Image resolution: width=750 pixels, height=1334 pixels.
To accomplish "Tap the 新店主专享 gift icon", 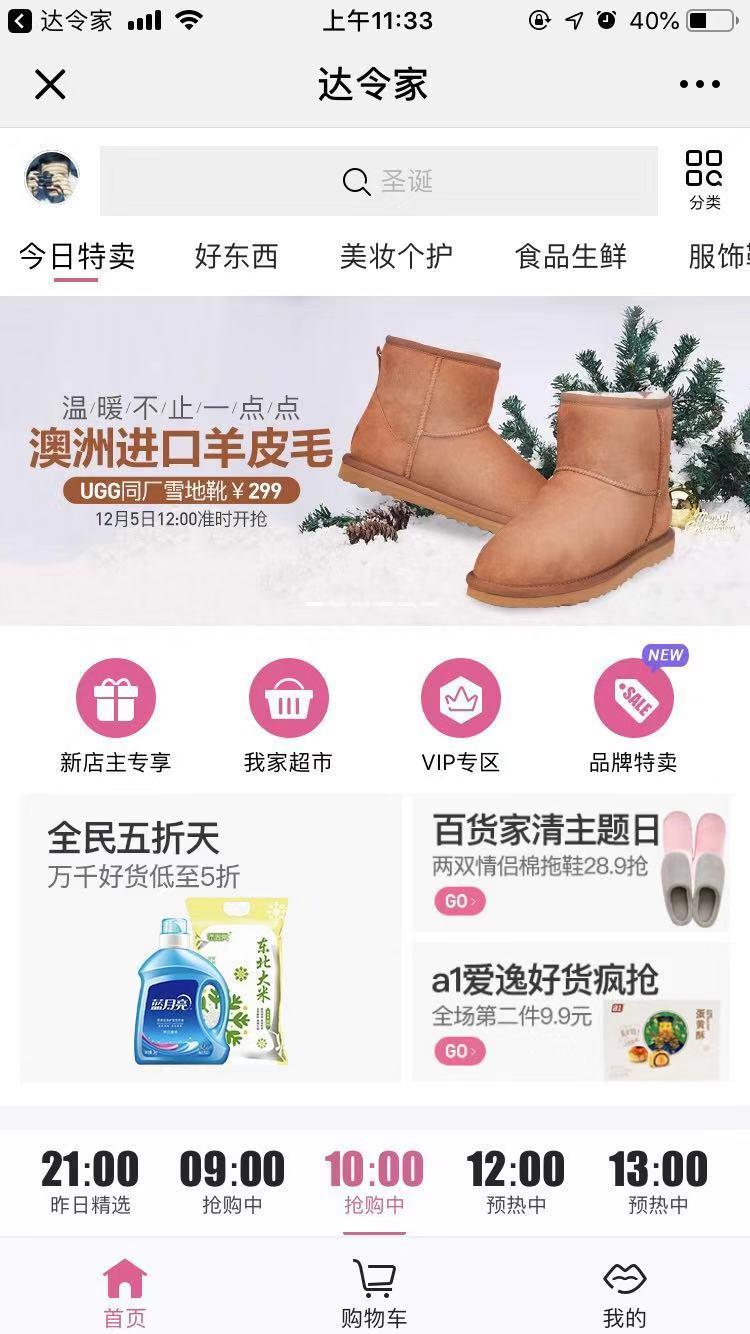I will point(114,700).
